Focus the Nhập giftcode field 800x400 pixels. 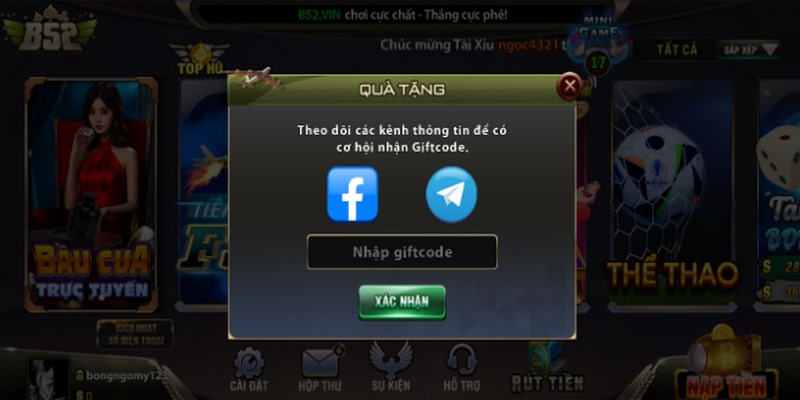pyautogui.click(x=402, y=252)
